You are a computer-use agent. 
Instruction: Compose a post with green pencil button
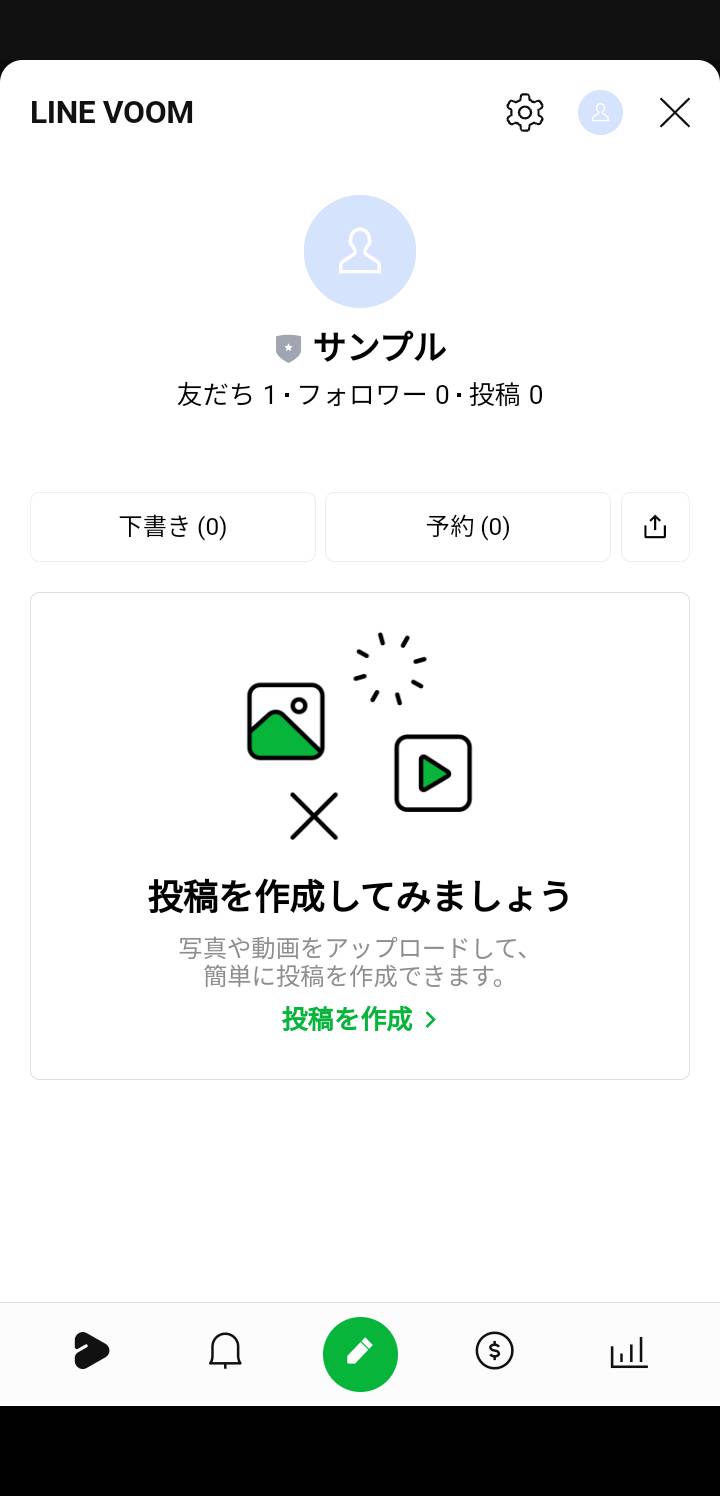click(360, 1354)
